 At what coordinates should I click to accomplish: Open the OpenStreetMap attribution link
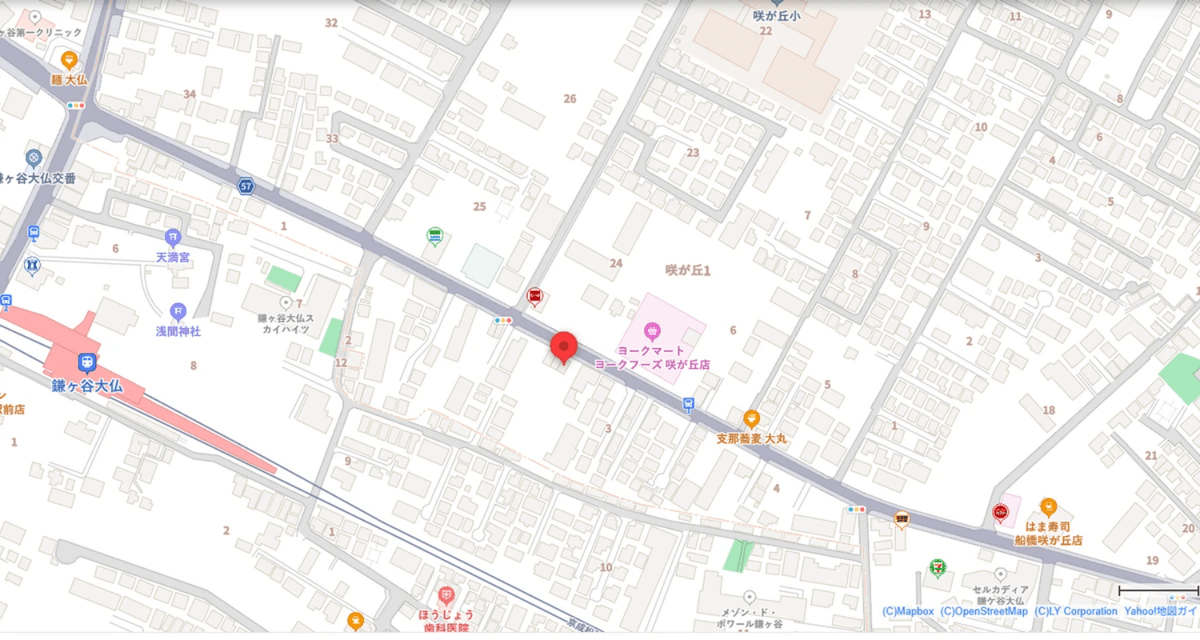click(x=983, y=611)
